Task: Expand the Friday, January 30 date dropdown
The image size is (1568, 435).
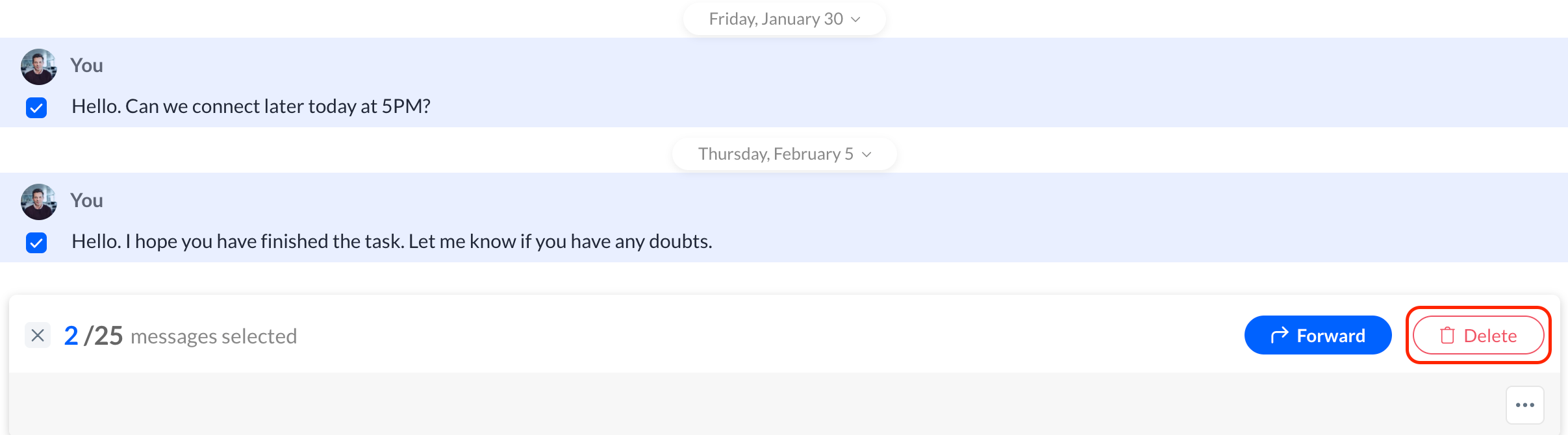Action: tap(784, 19)
